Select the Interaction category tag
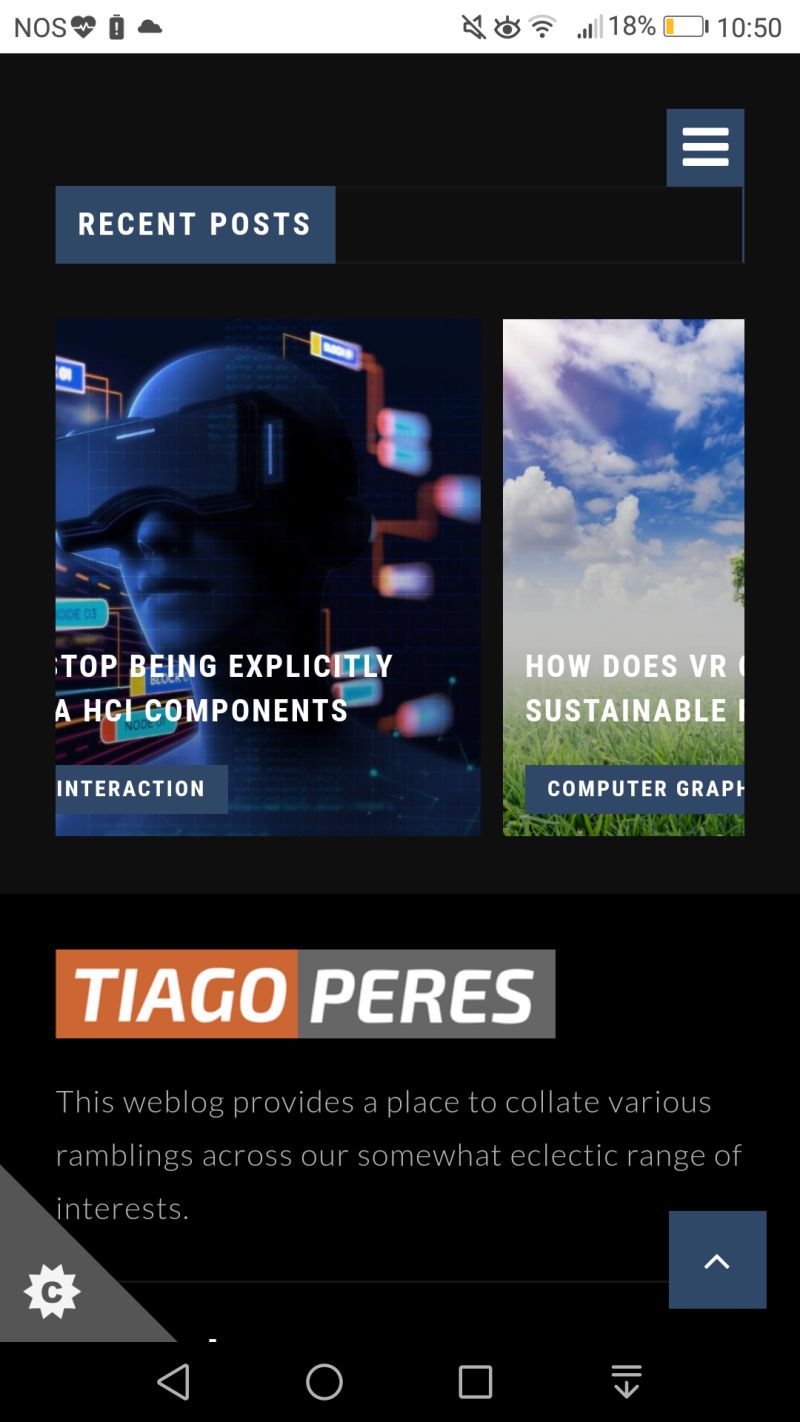Screen dimensions: 800x1422 141,789
